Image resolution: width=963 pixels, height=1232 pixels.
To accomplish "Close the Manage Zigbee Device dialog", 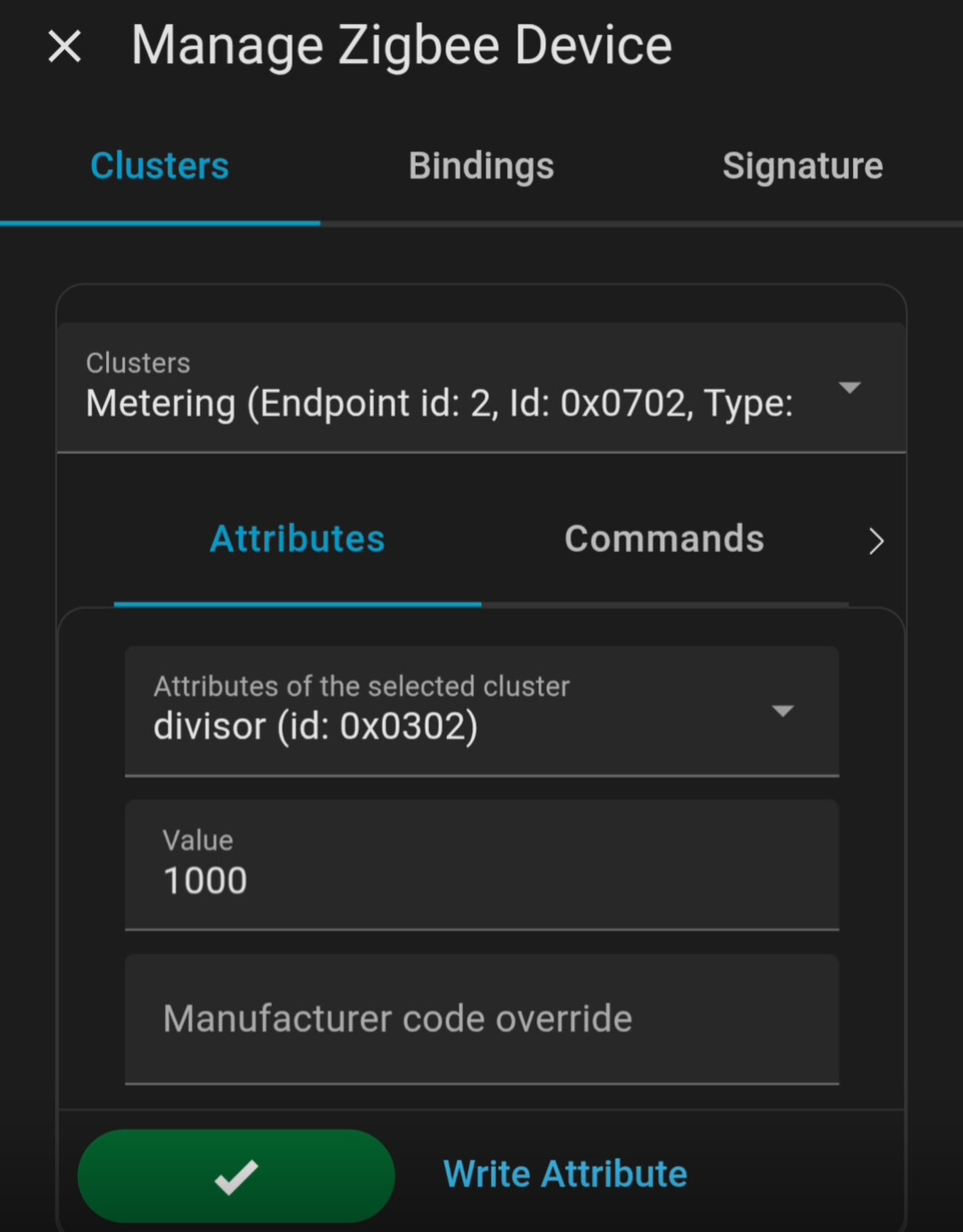I will pyautogui.click(x=63, y=46).
